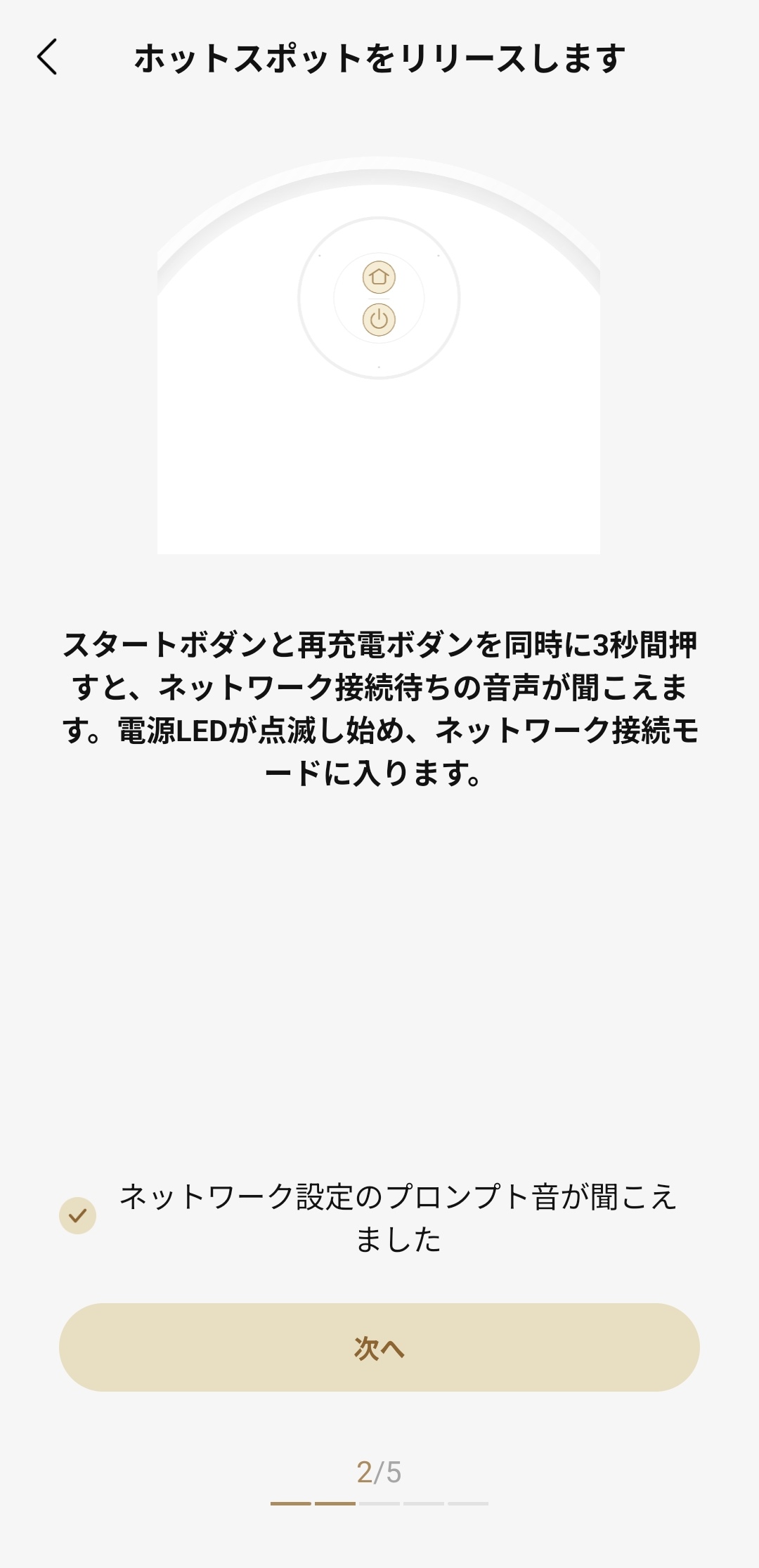Uncheck the network prompt sound confirmation
759x1568 pixels.
(77, 1215)
